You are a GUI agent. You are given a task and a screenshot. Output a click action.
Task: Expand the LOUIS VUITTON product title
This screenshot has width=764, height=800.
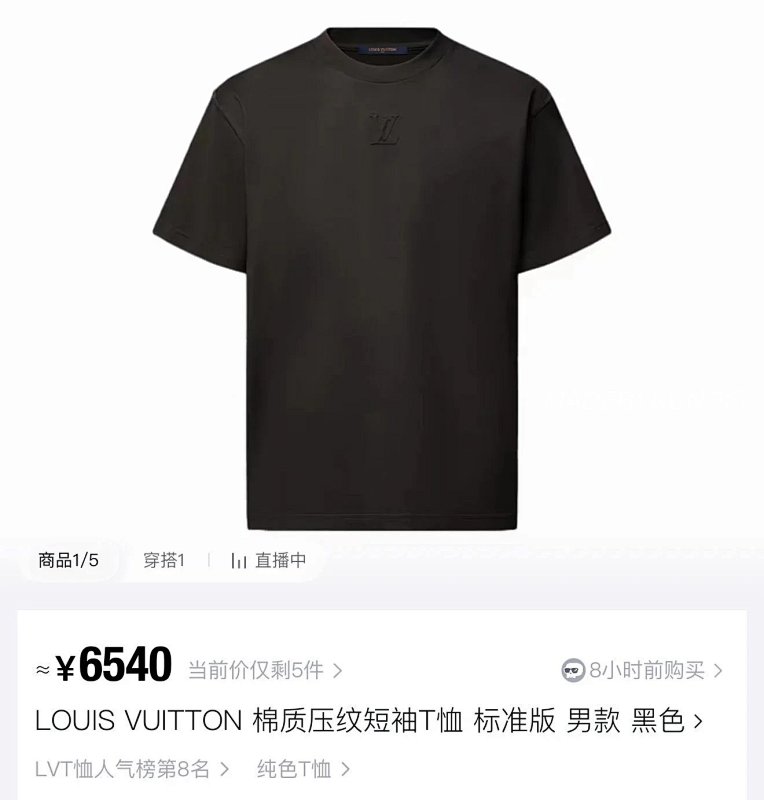pos(368,721)
